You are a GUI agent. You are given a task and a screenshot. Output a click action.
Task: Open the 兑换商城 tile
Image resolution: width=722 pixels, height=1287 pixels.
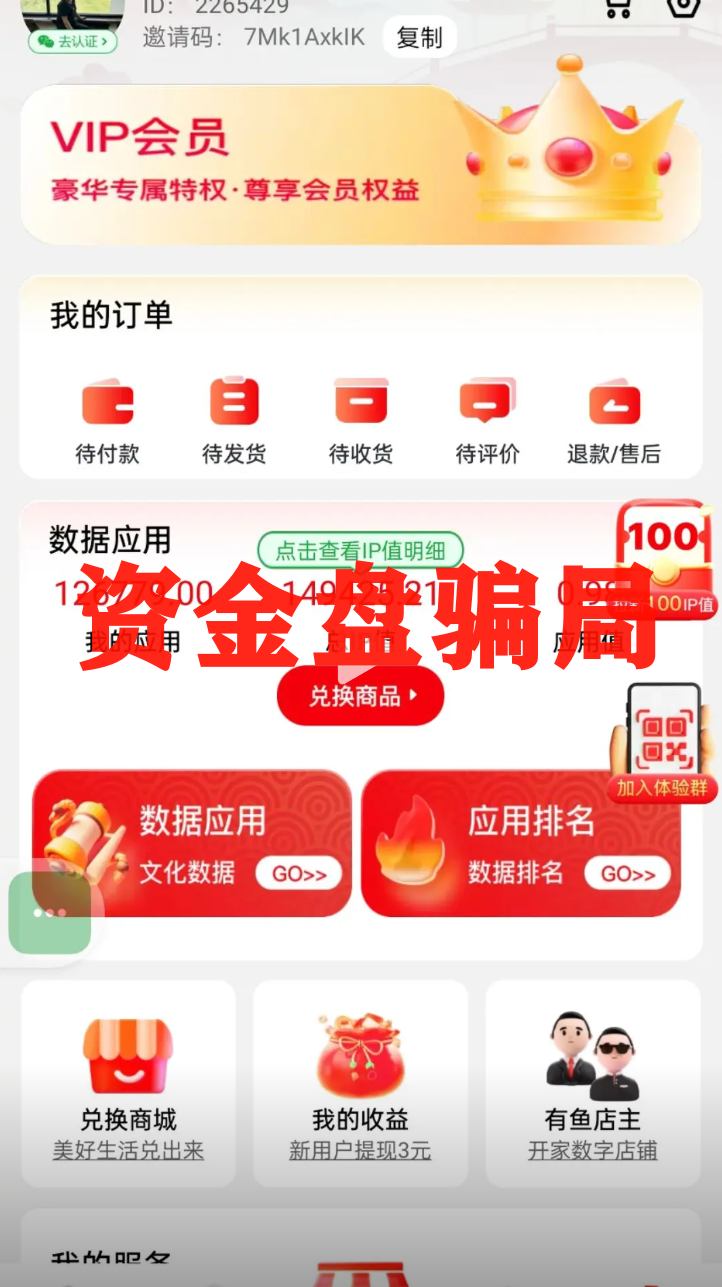coord(128,1083)
